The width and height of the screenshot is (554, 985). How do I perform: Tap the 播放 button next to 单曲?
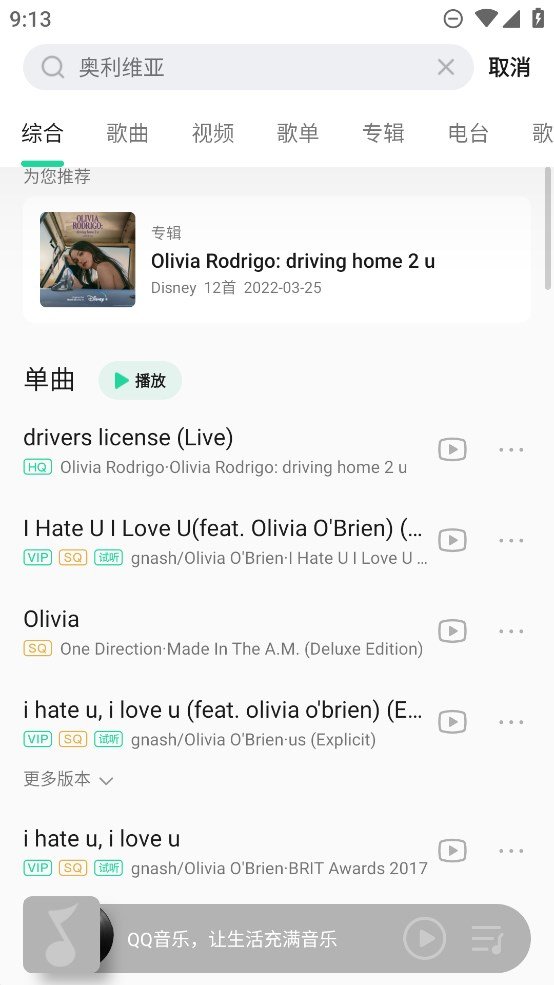[140, 380]
